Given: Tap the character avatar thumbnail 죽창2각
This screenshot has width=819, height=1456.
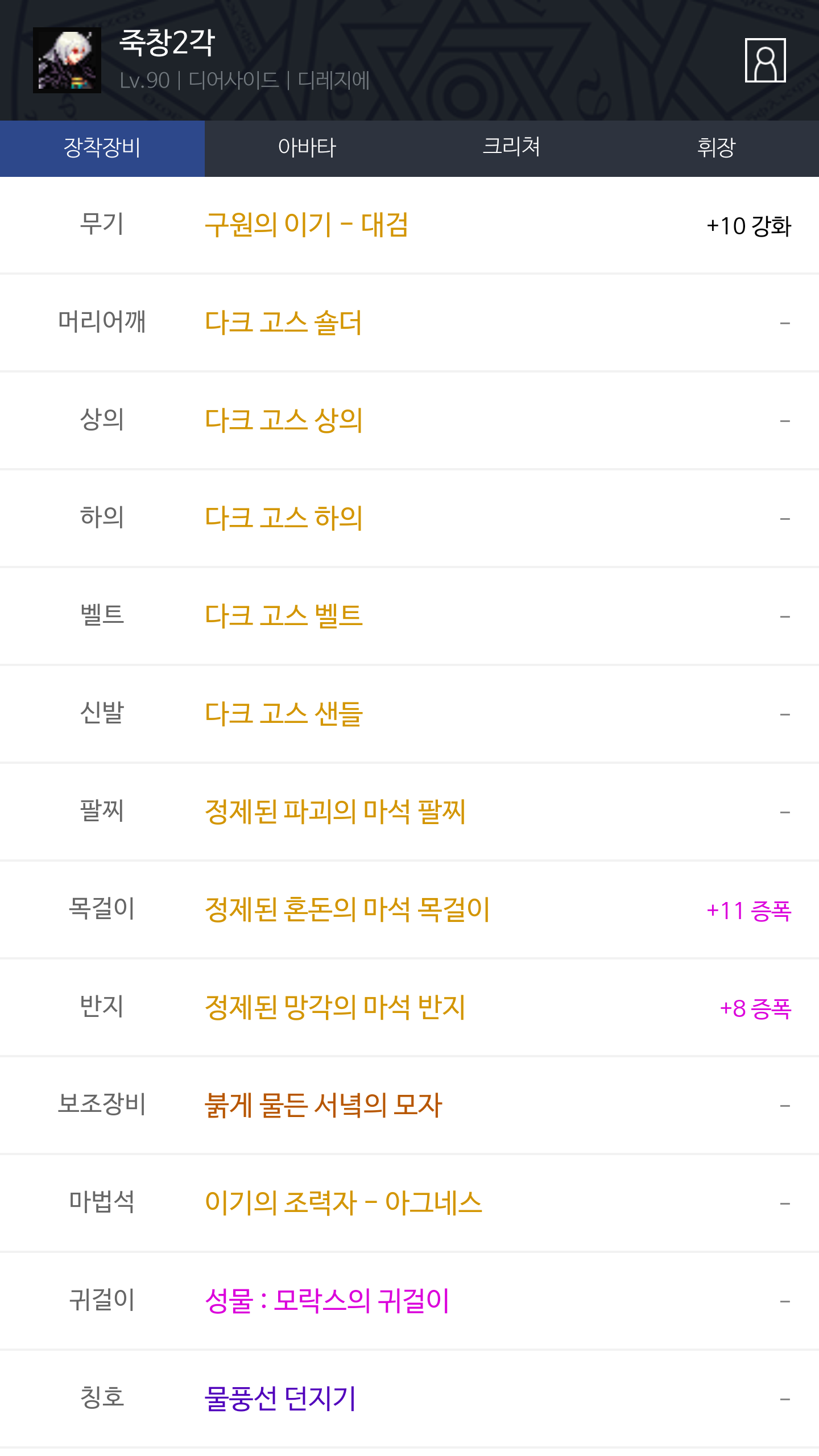Looking at the screenshot, I should pos(67,60).
